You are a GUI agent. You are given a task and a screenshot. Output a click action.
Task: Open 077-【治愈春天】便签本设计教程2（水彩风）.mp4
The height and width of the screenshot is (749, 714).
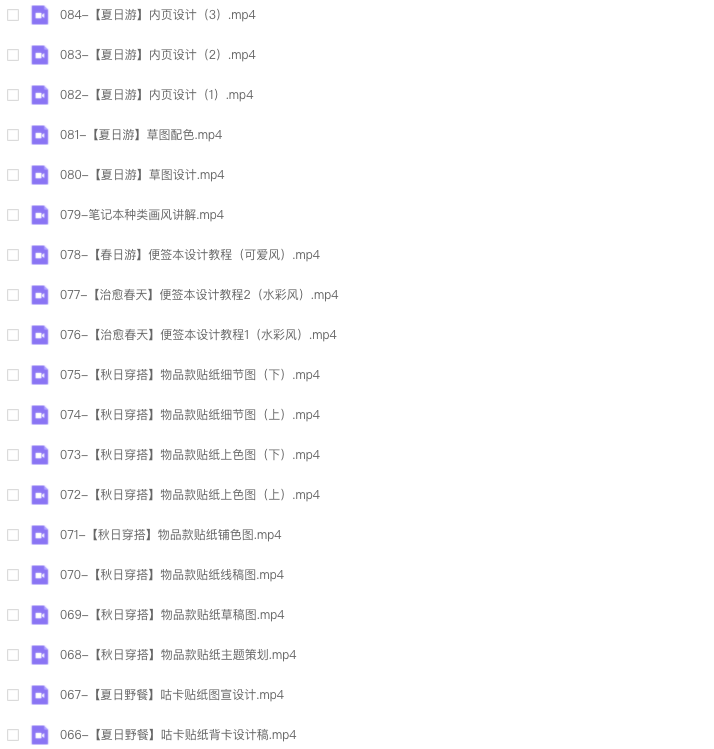point(199,295)
